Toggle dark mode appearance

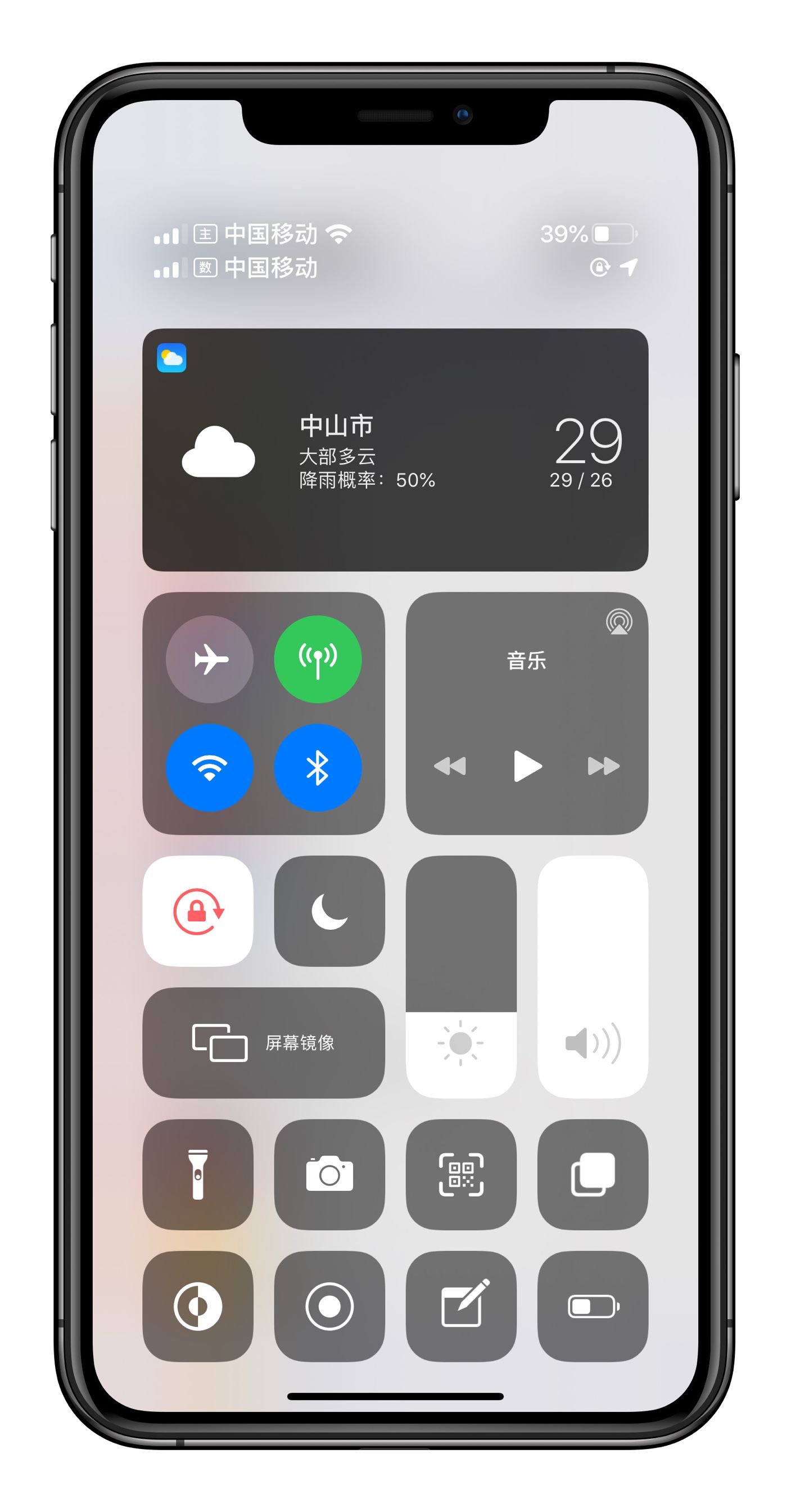[198, 1306]
